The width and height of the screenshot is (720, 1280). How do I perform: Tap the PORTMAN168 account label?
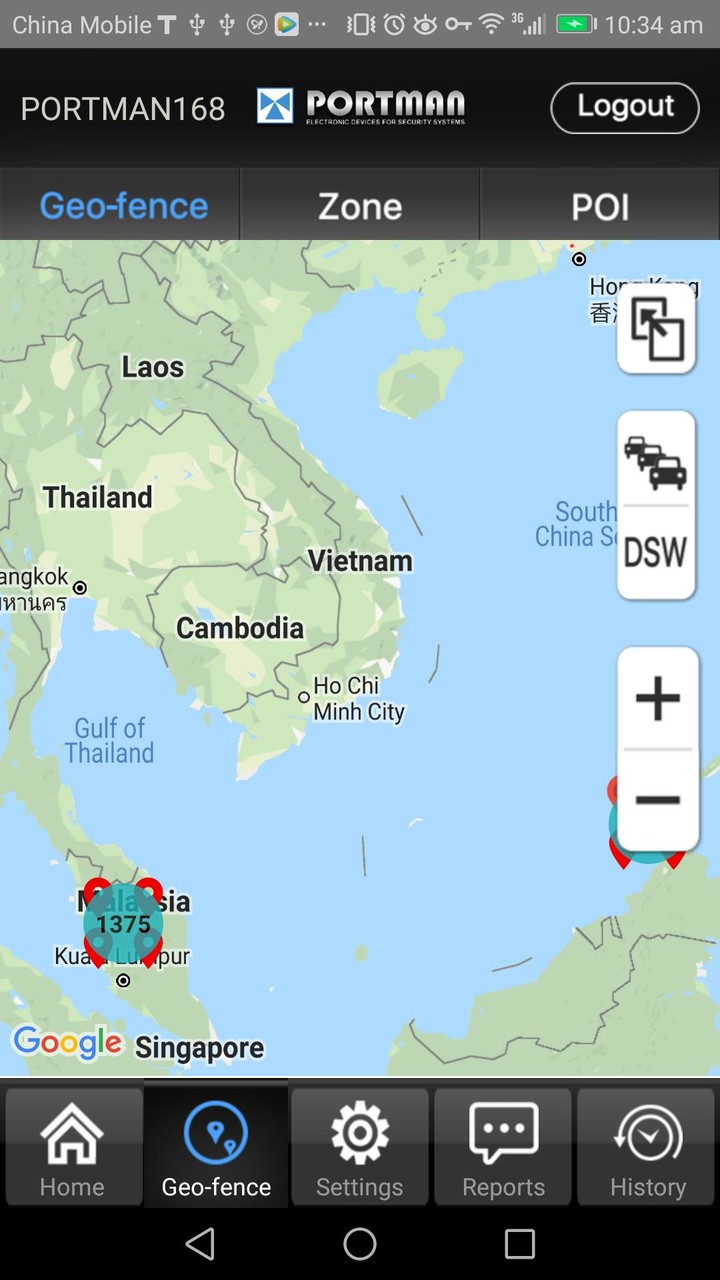(122, 107)
